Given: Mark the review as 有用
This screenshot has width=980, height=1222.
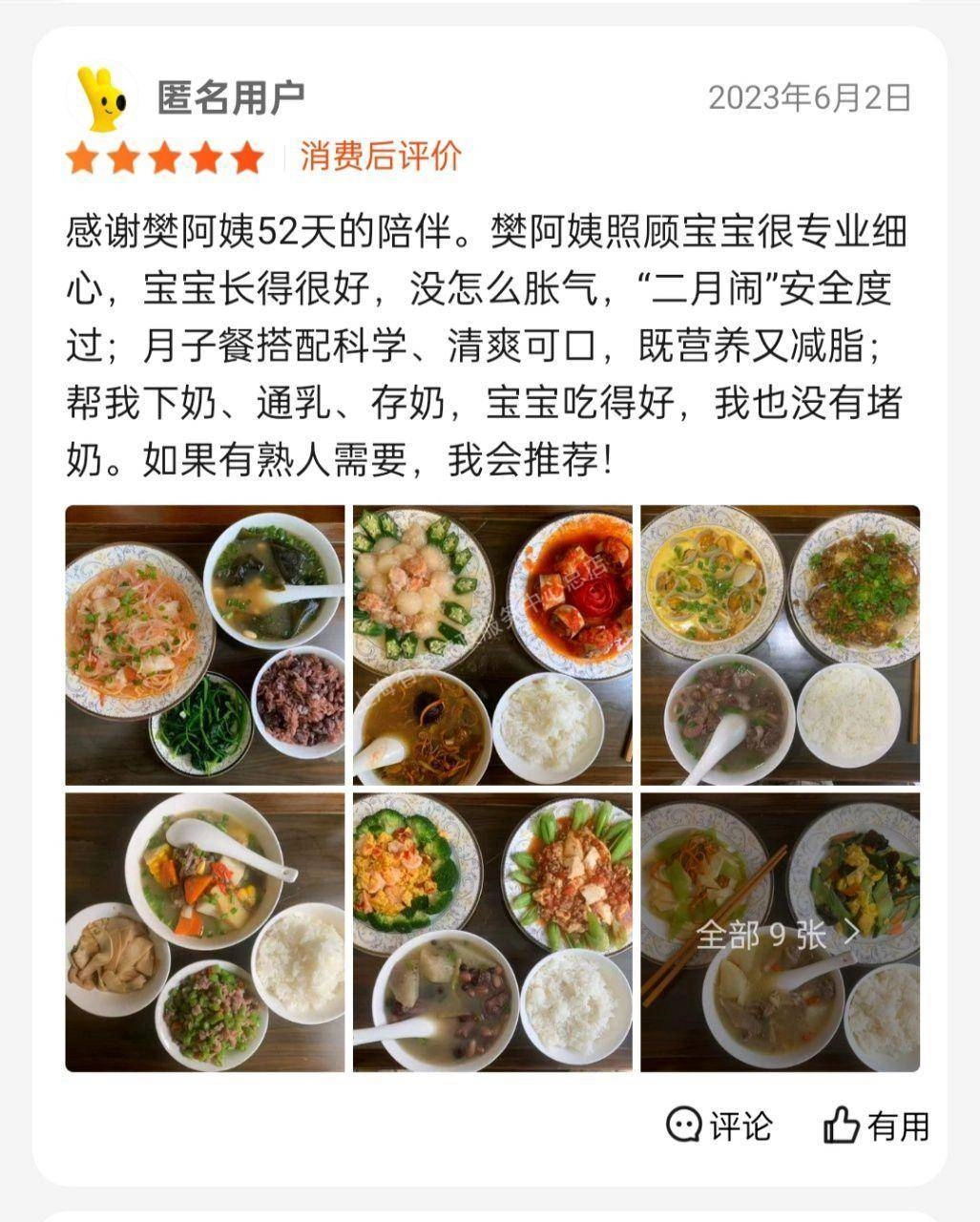Looking at the screenshot, I should click(876, 1126).
